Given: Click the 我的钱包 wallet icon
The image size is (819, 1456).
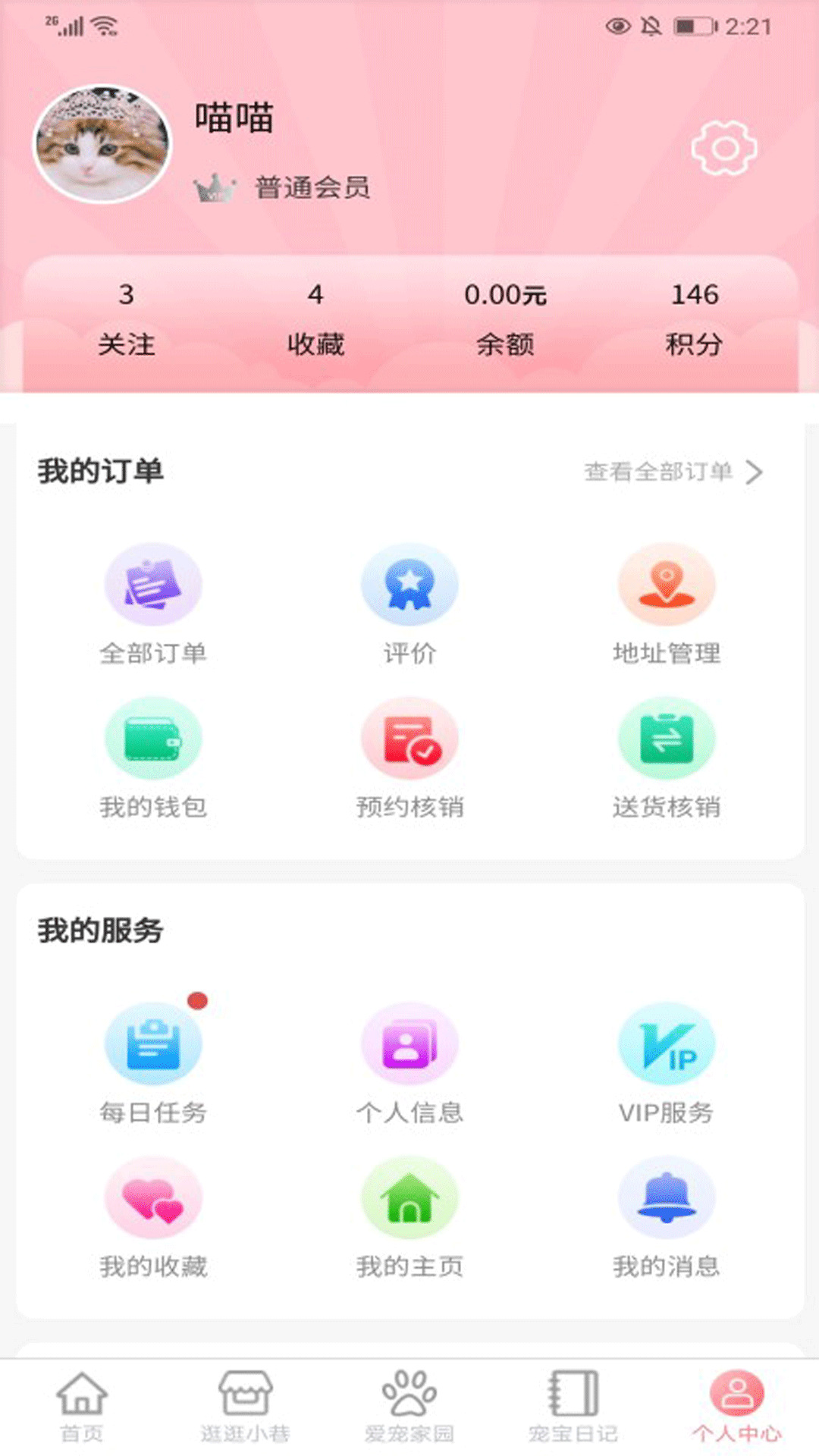Looking at the screenshot, I should pyautogui.click(x=154, y=739).
